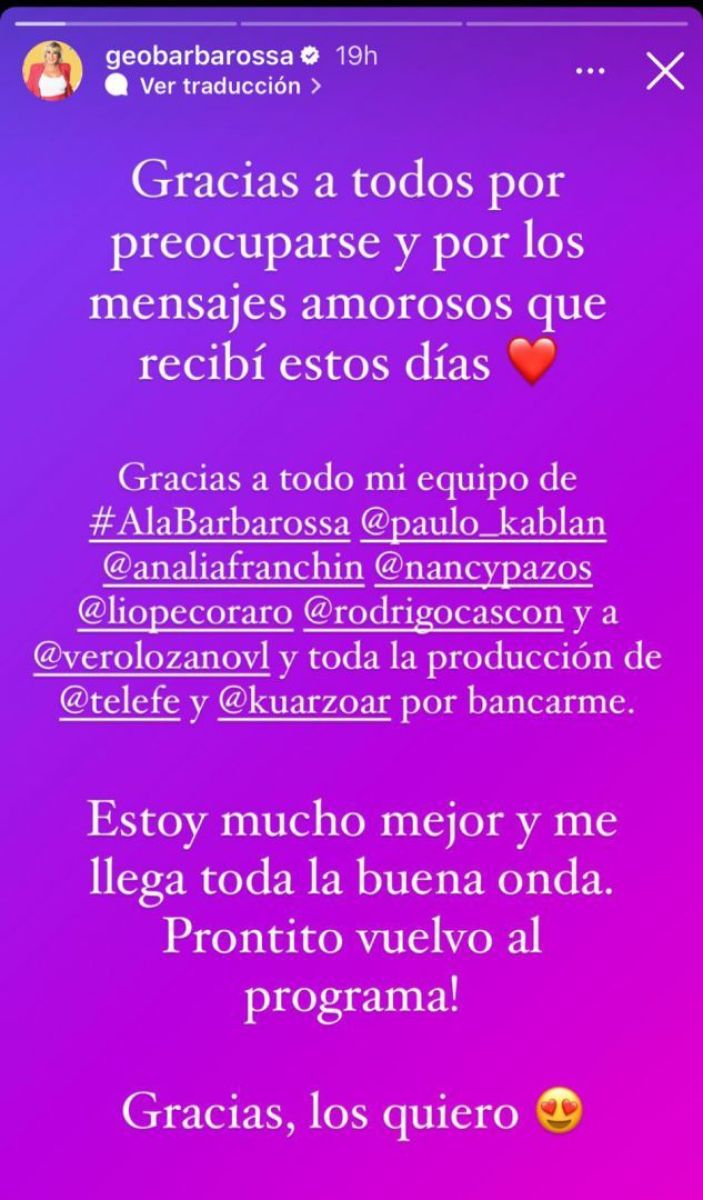The width and height of the screenshot is (703, 1200).
Task: Close the story with the X
Action: (665, 72)
